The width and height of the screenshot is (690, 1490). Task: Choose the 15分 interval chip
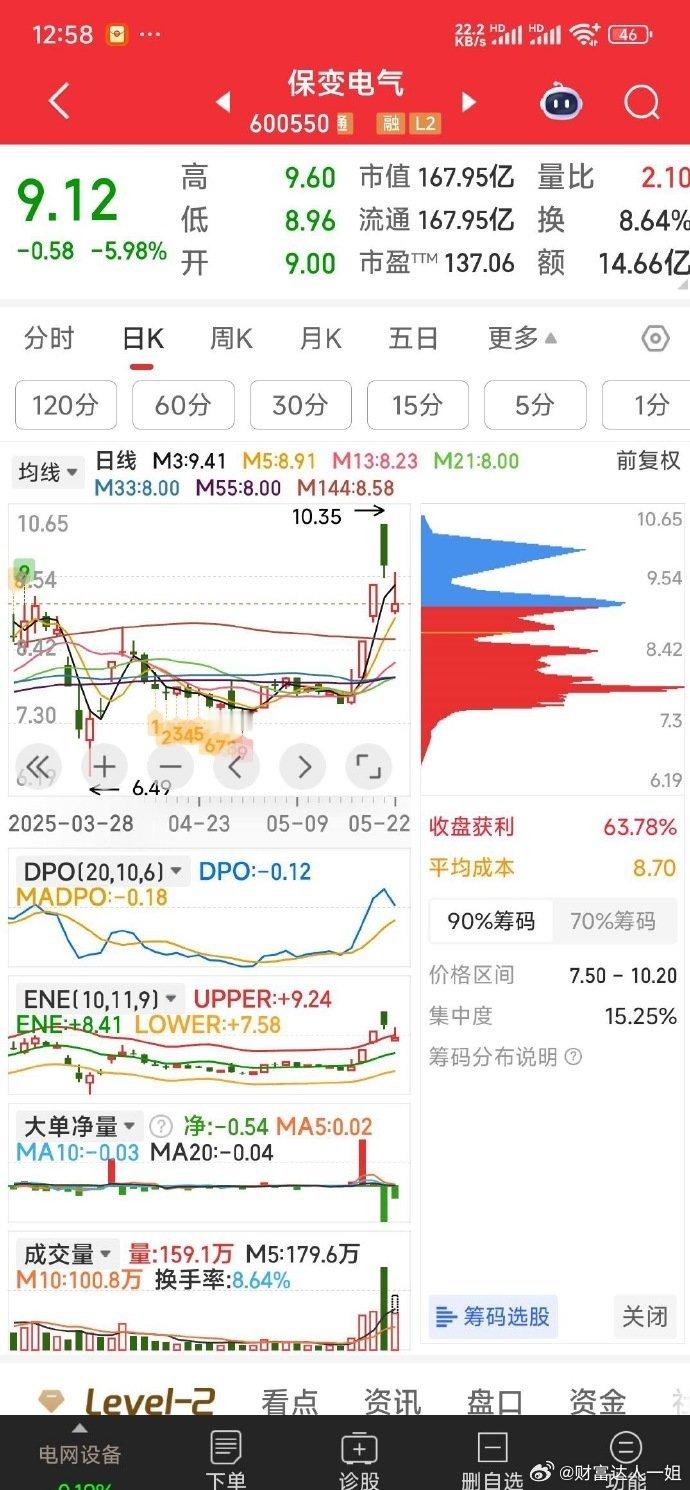(417, 405)
